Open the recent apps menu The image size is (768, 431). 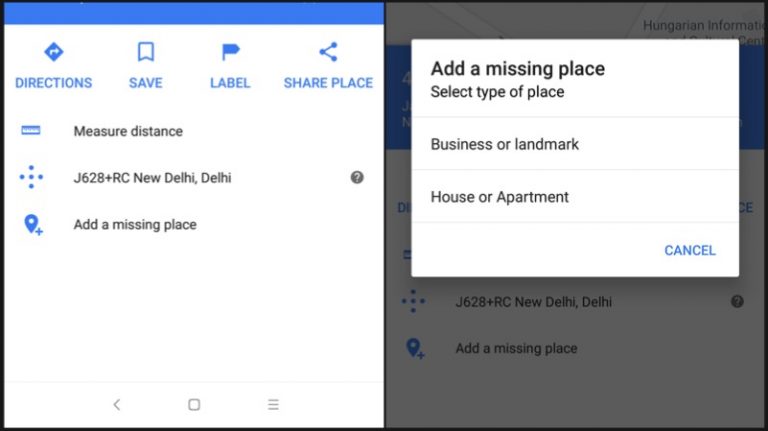273,404
